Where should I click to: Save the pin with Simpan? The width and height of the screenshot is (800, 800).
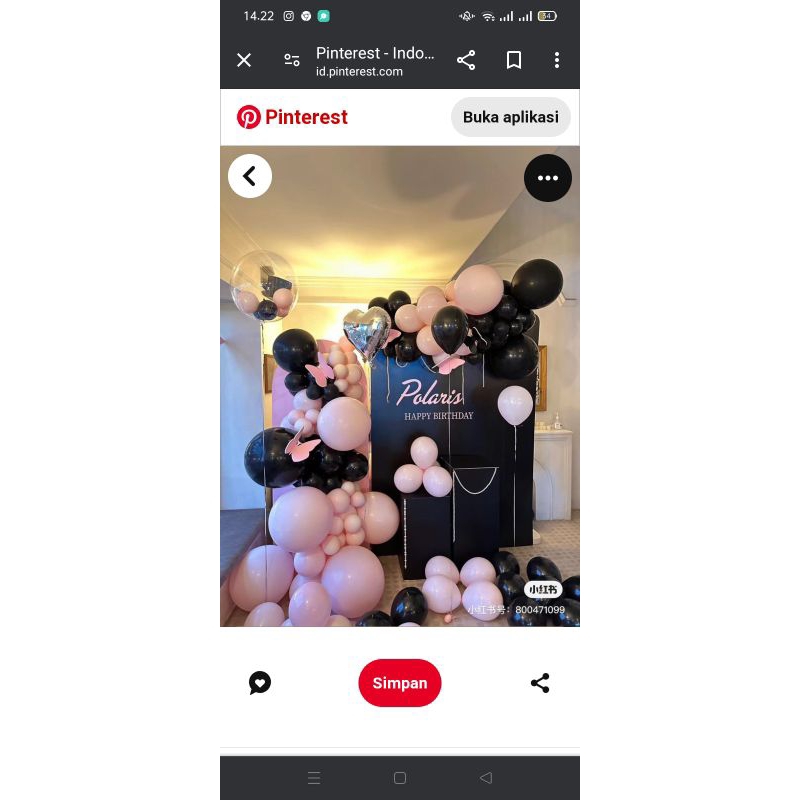click(x=400, y=683)
